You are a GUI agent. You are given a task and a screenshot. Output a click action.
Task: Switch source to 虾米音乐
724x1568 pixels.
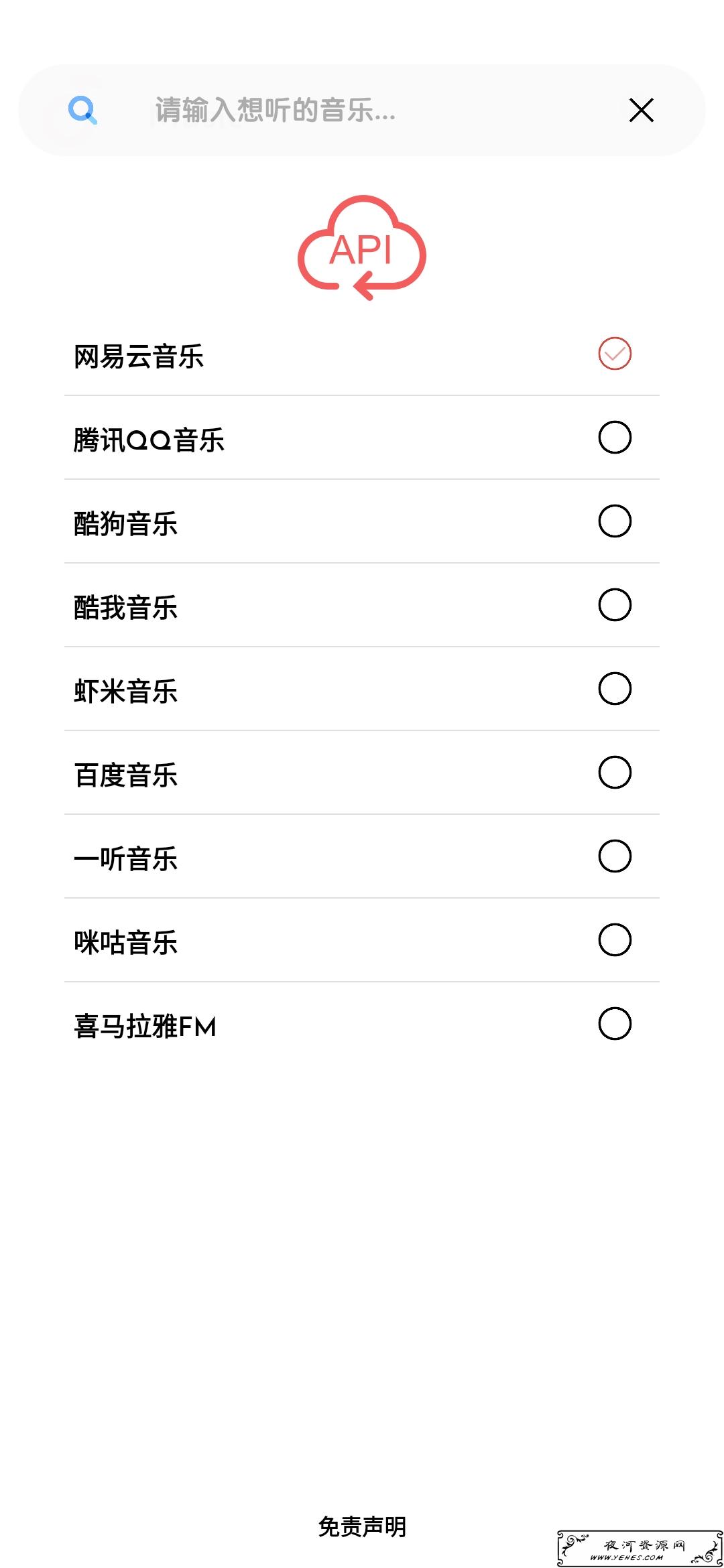(x=362, y=690)
